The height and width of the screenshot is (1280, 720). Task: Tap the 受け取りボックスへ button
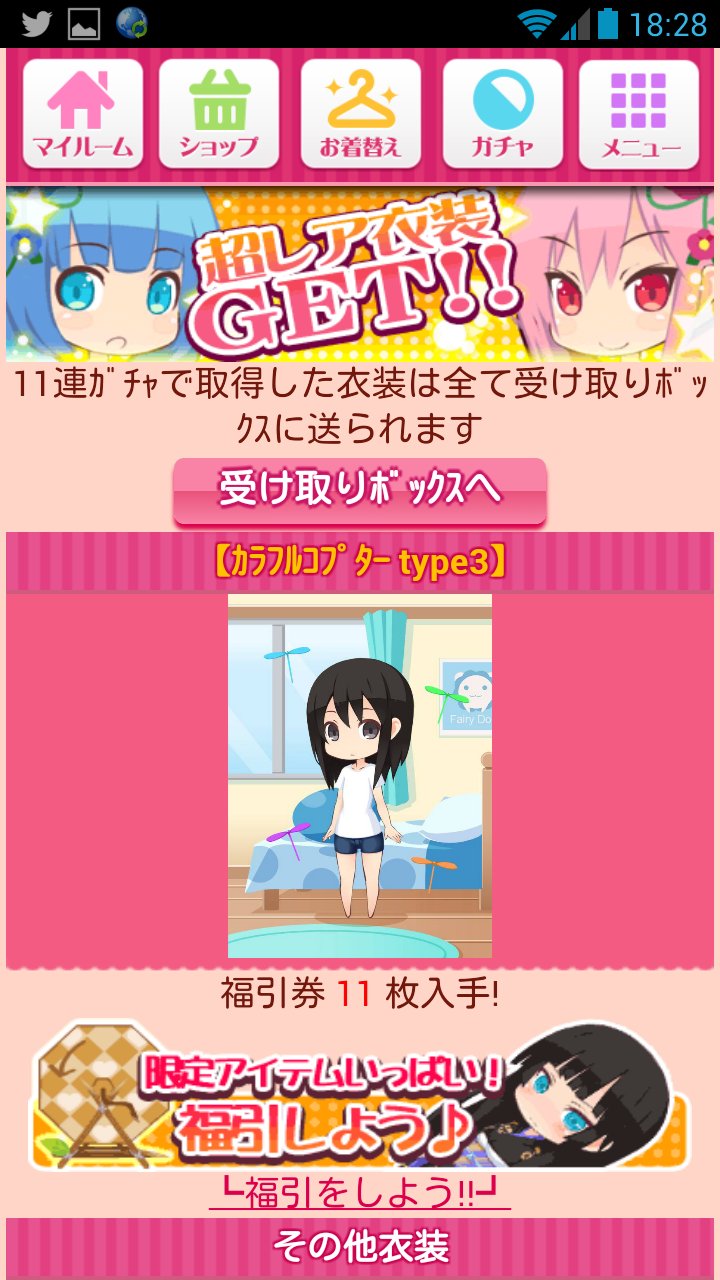[x=360, y=491]
